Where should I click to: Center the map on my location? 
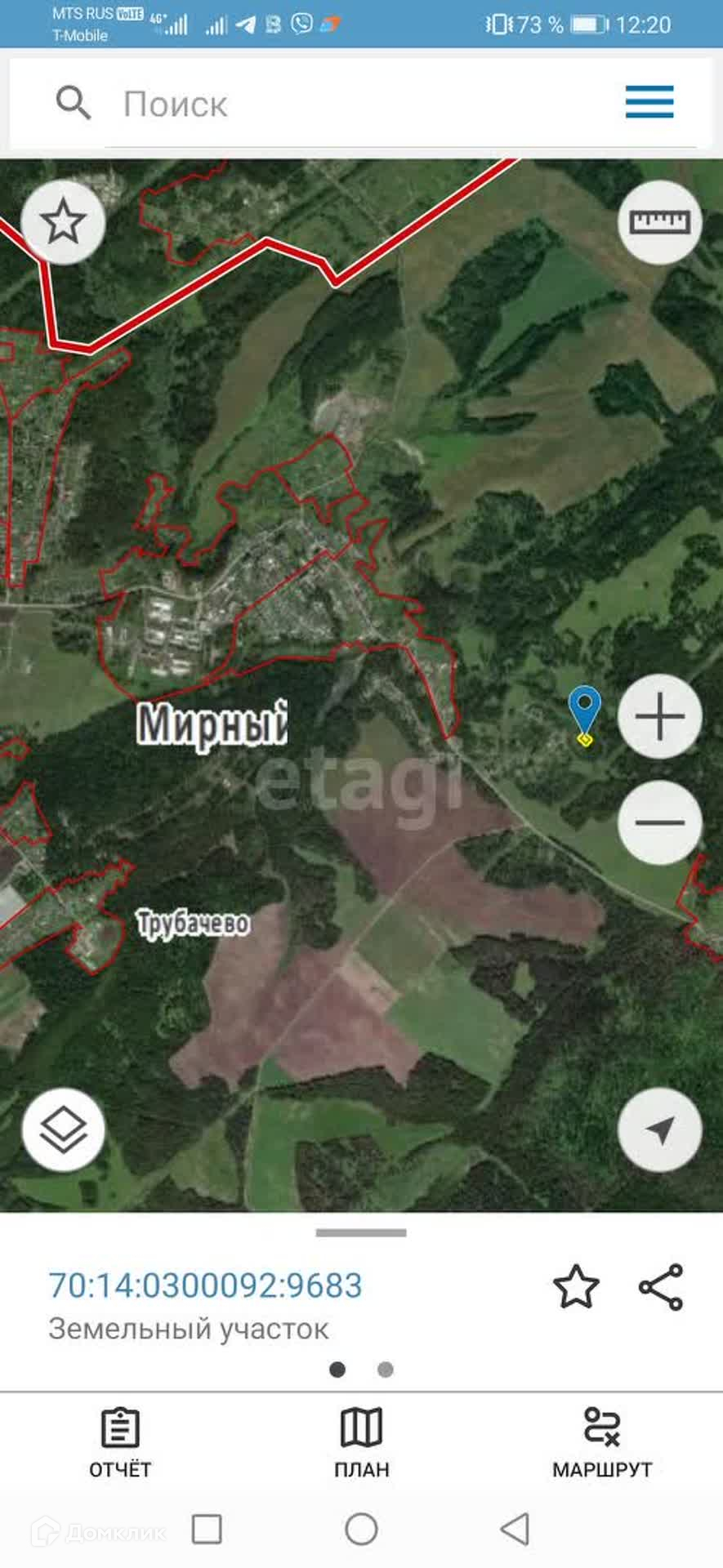[x=659, y=1130]
